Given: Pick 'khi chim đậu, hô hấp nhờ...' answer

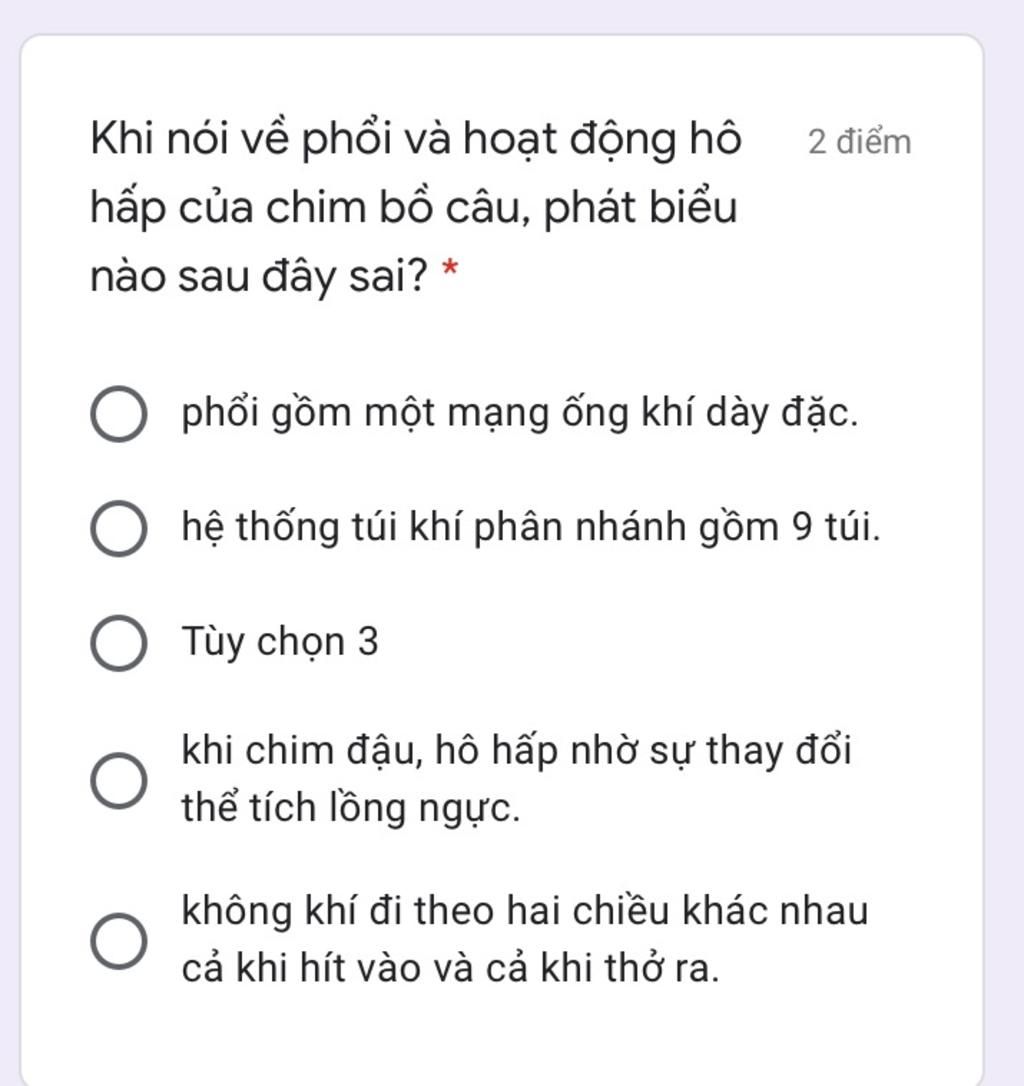Looking at the screenshot, I should pos(120,779).
